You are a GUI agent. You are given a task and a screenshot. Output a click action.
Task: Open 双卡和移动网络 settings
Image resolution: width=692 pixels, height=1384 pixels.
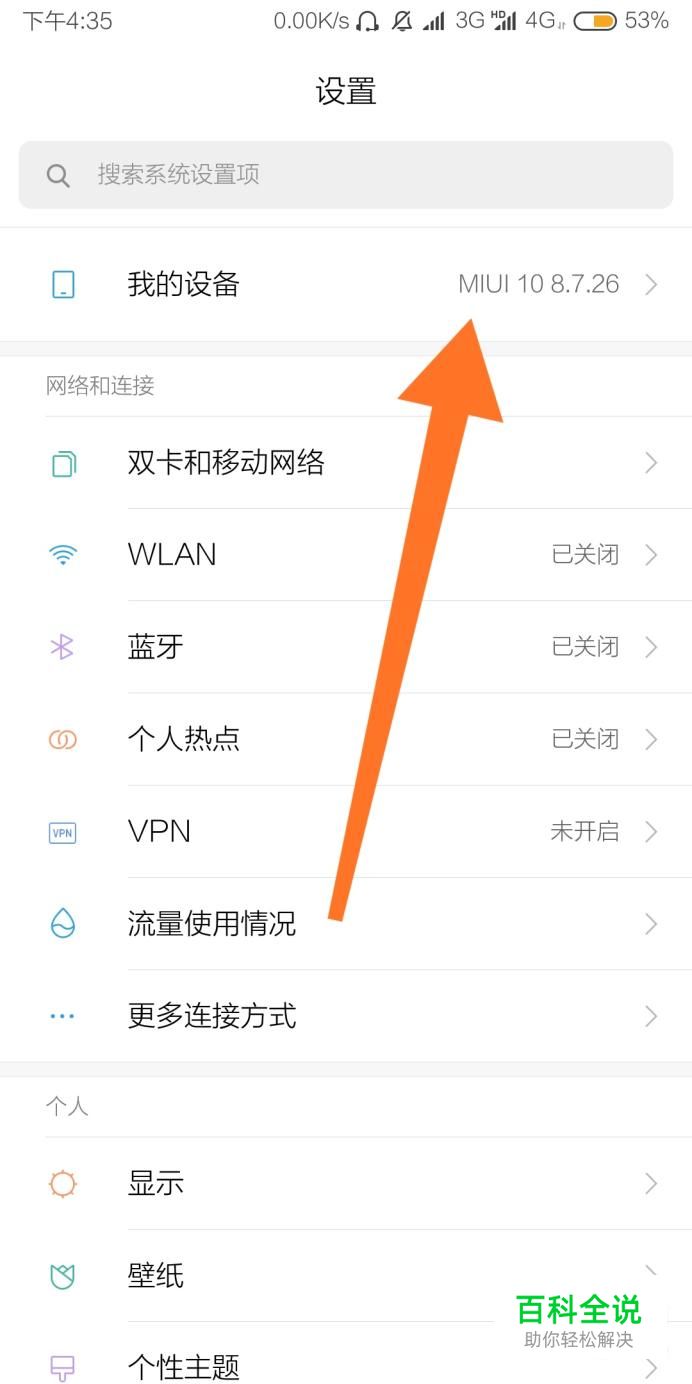(x=226, y=462)
